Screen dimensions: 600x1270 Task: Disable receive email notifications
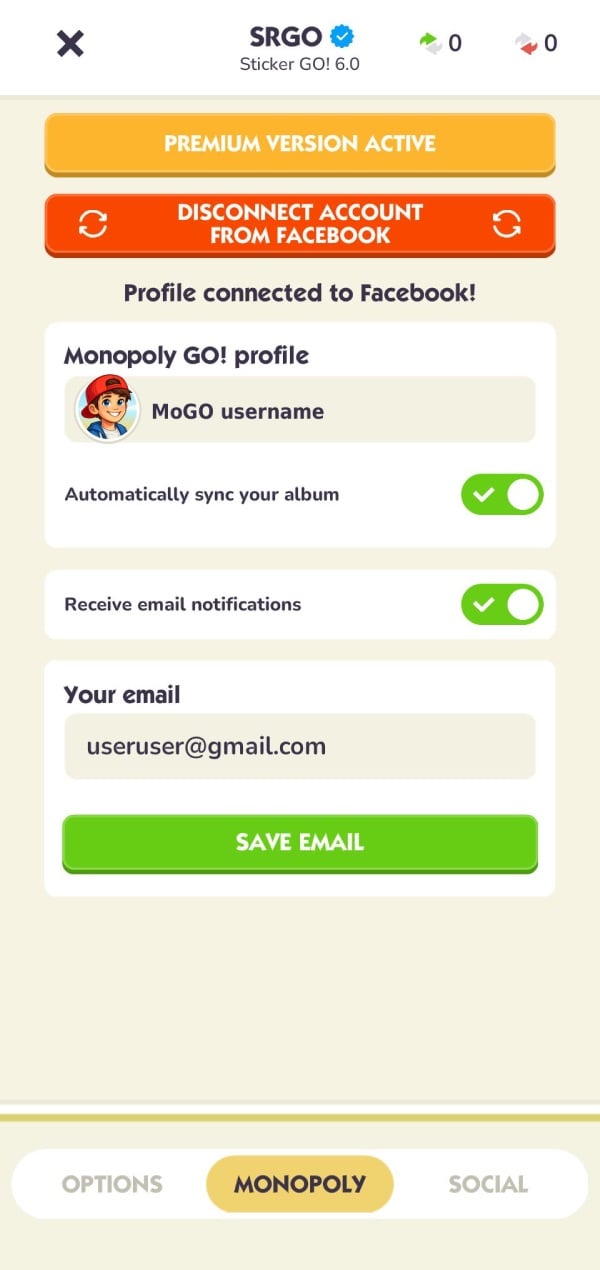501,604
